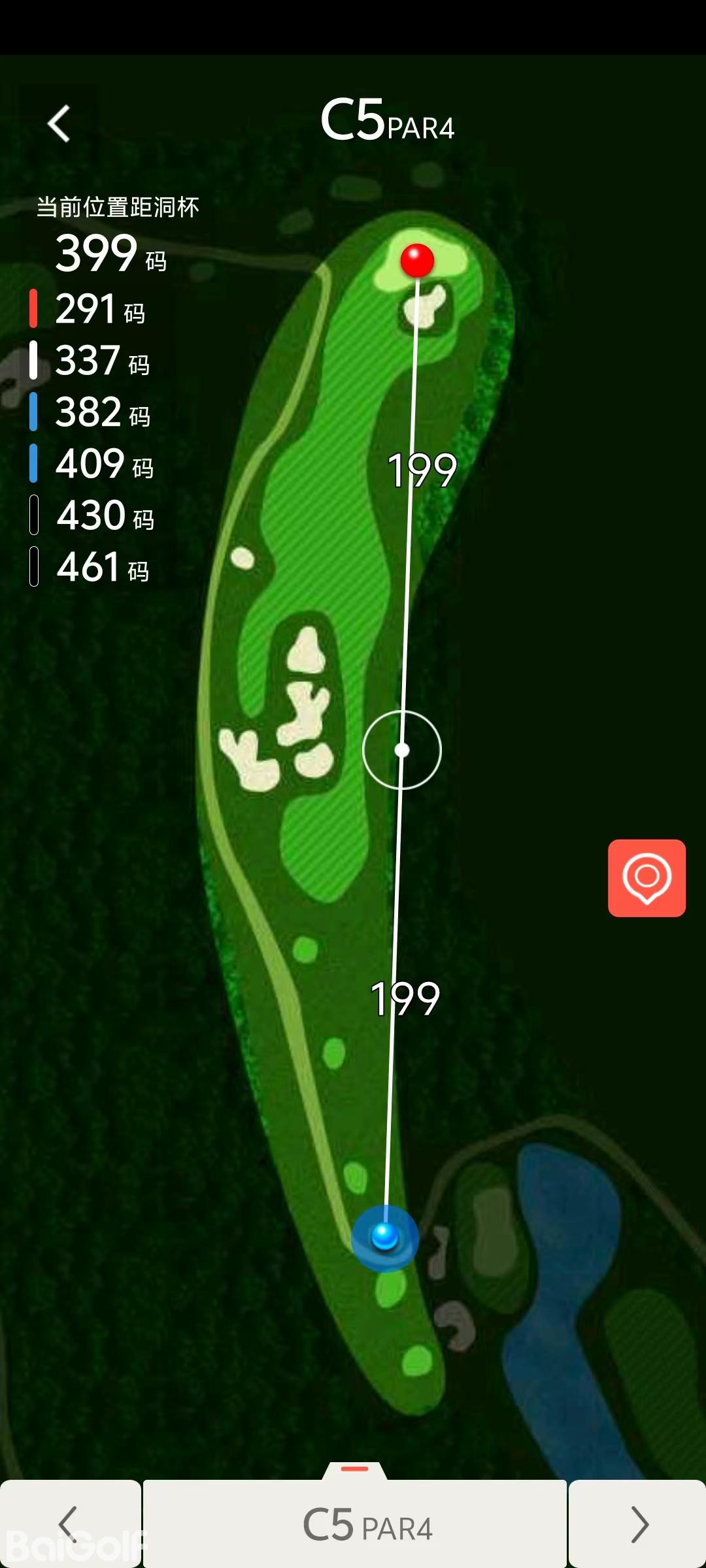
Task: Tap the white target circle on the fairway
Action: coord(402,750)
